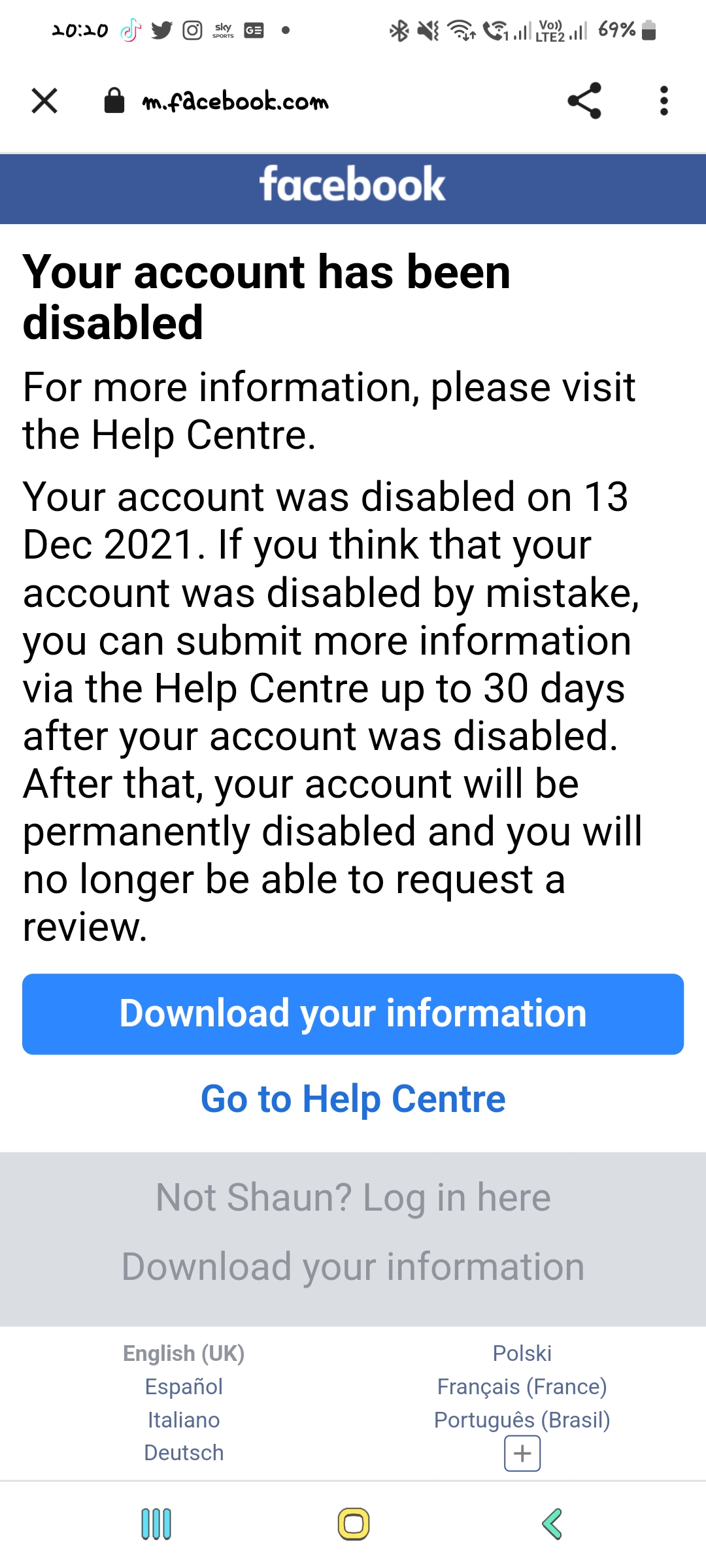
Task: Tap the Facebook logo banner
Action: click(352, 185)
